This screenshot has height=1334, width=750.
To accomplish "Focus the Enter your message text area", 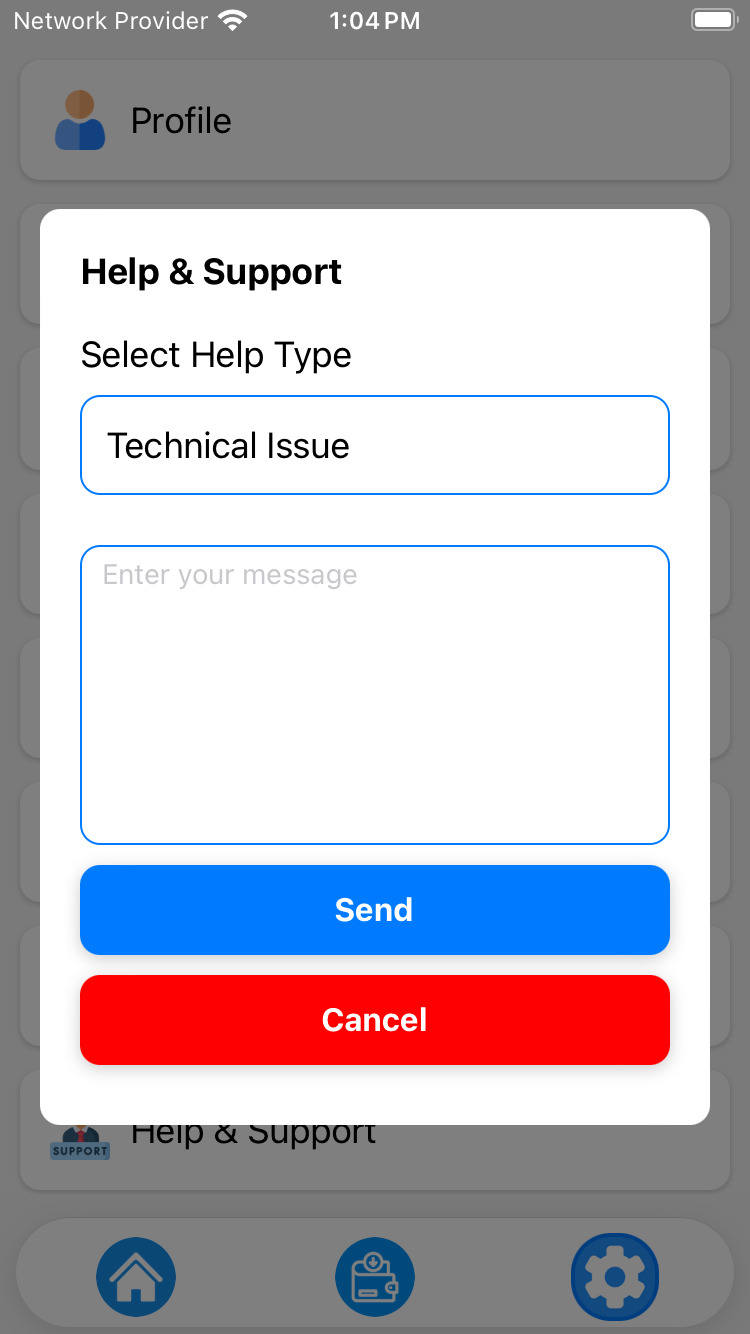I will [x=375, y=694].
